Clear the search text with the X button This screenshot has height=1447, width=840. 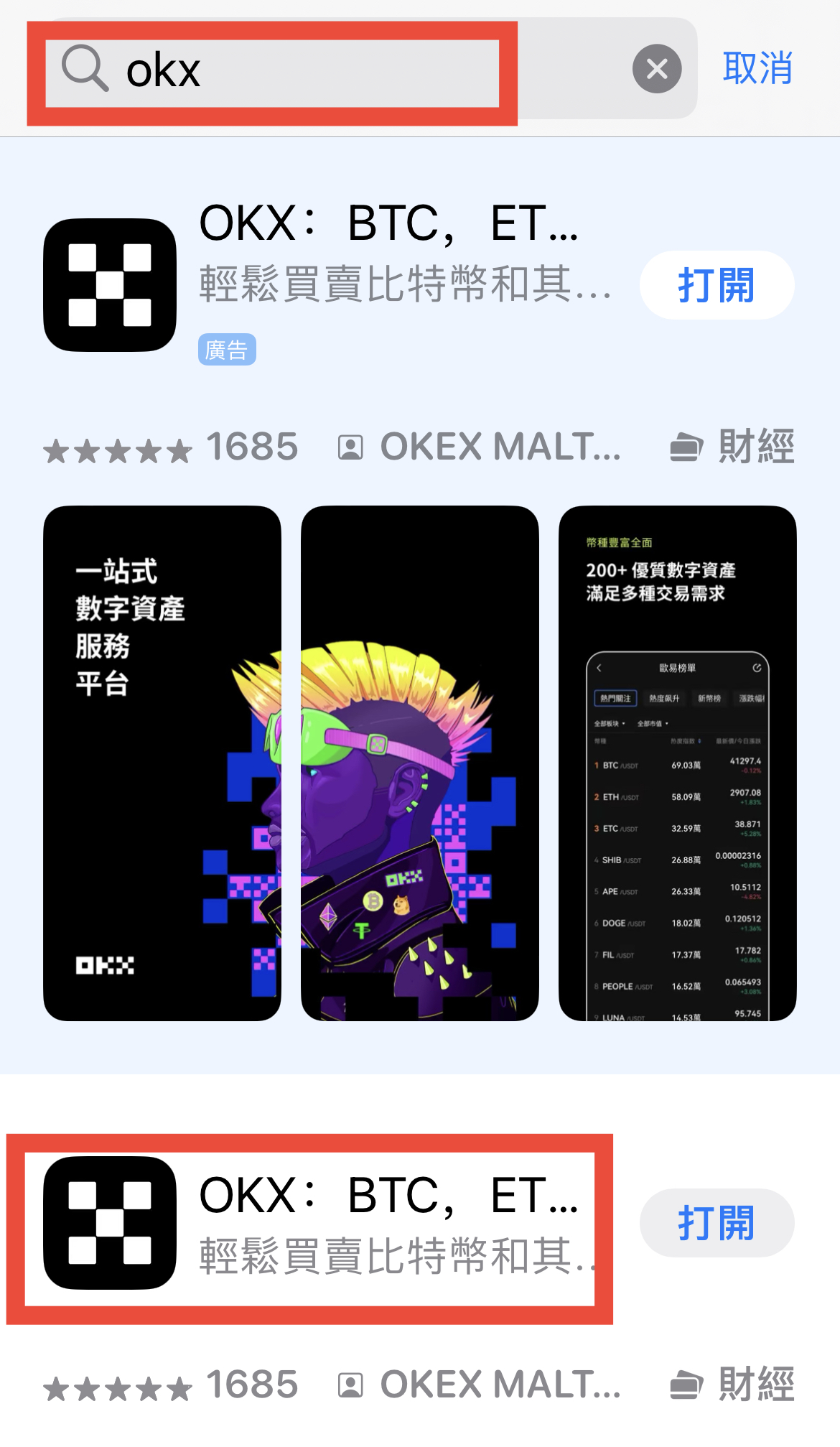(x=656, y=69)
